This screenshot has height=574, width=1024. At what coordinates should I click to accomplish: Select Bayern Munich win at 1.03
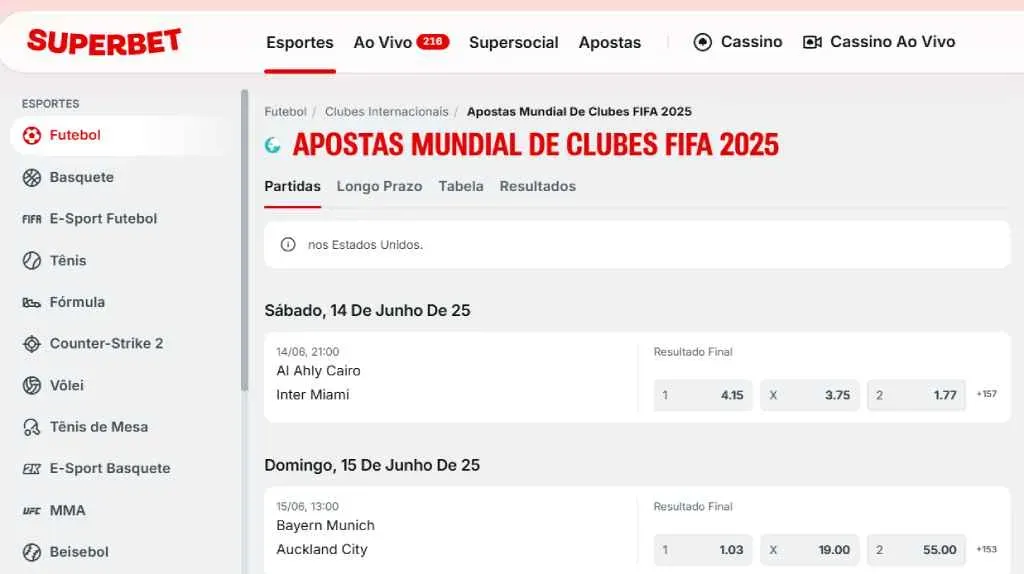coord(703,549)
